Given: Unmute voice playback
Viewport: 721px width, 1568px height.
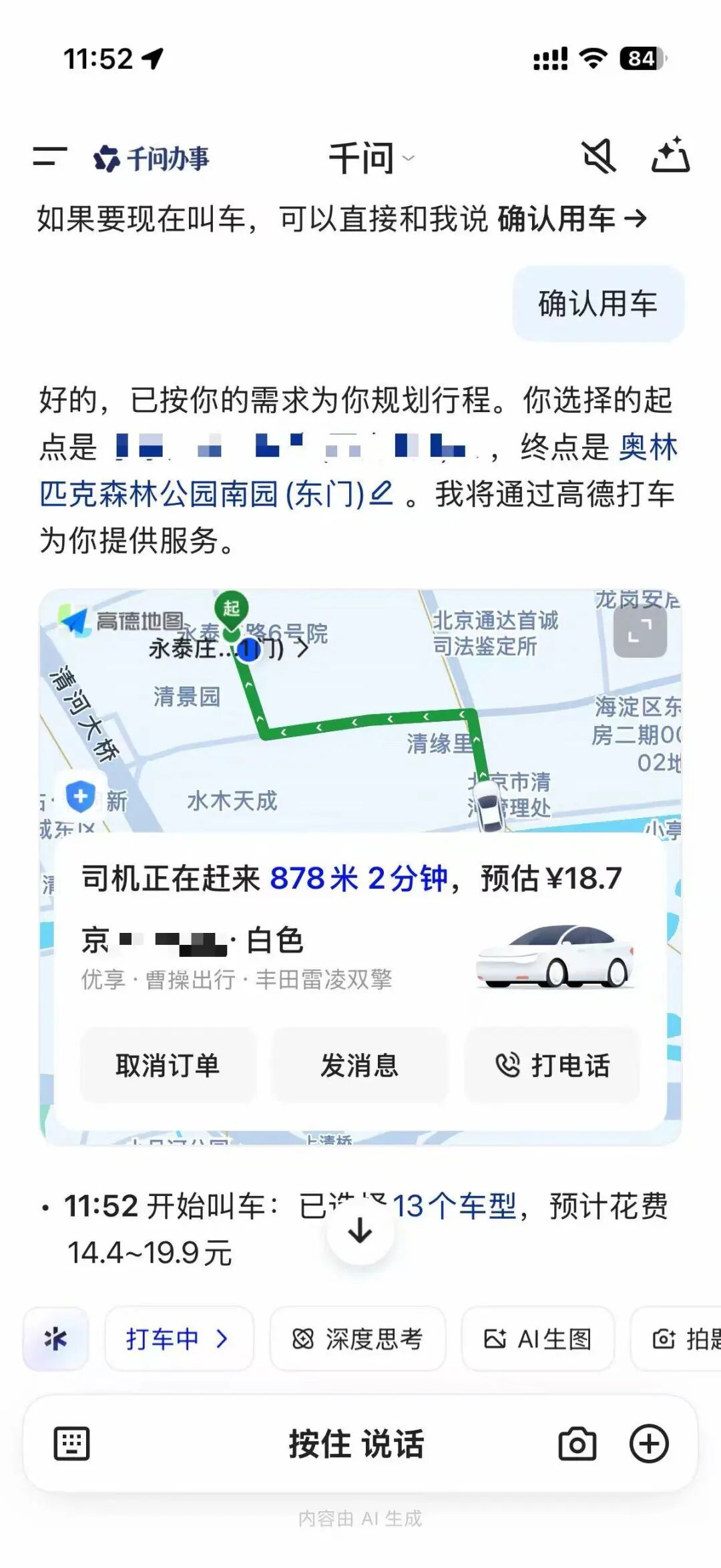Looking at the screenshot, I should click(599, 158).
